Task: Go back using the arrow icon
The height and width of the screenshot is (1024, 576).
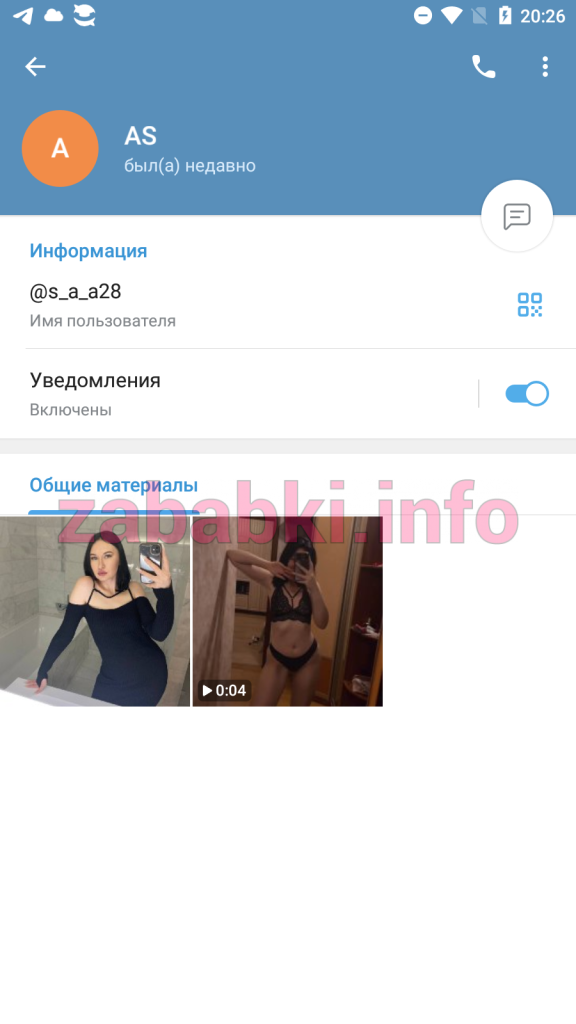Action: click(x=35, y=67)
